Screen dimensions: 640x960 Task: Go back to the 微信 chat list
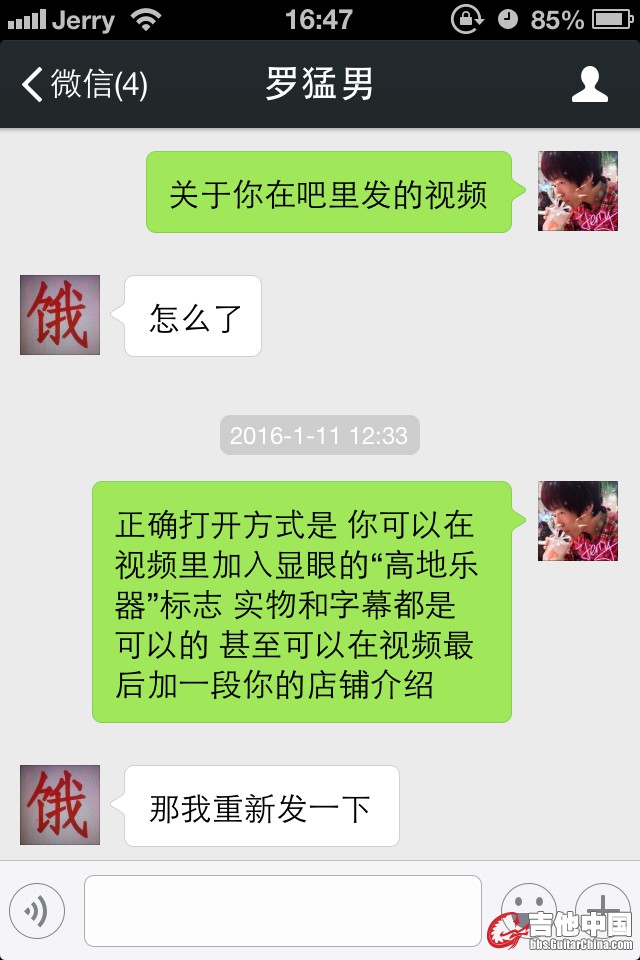pyautogui.click(x=84, y=84)
